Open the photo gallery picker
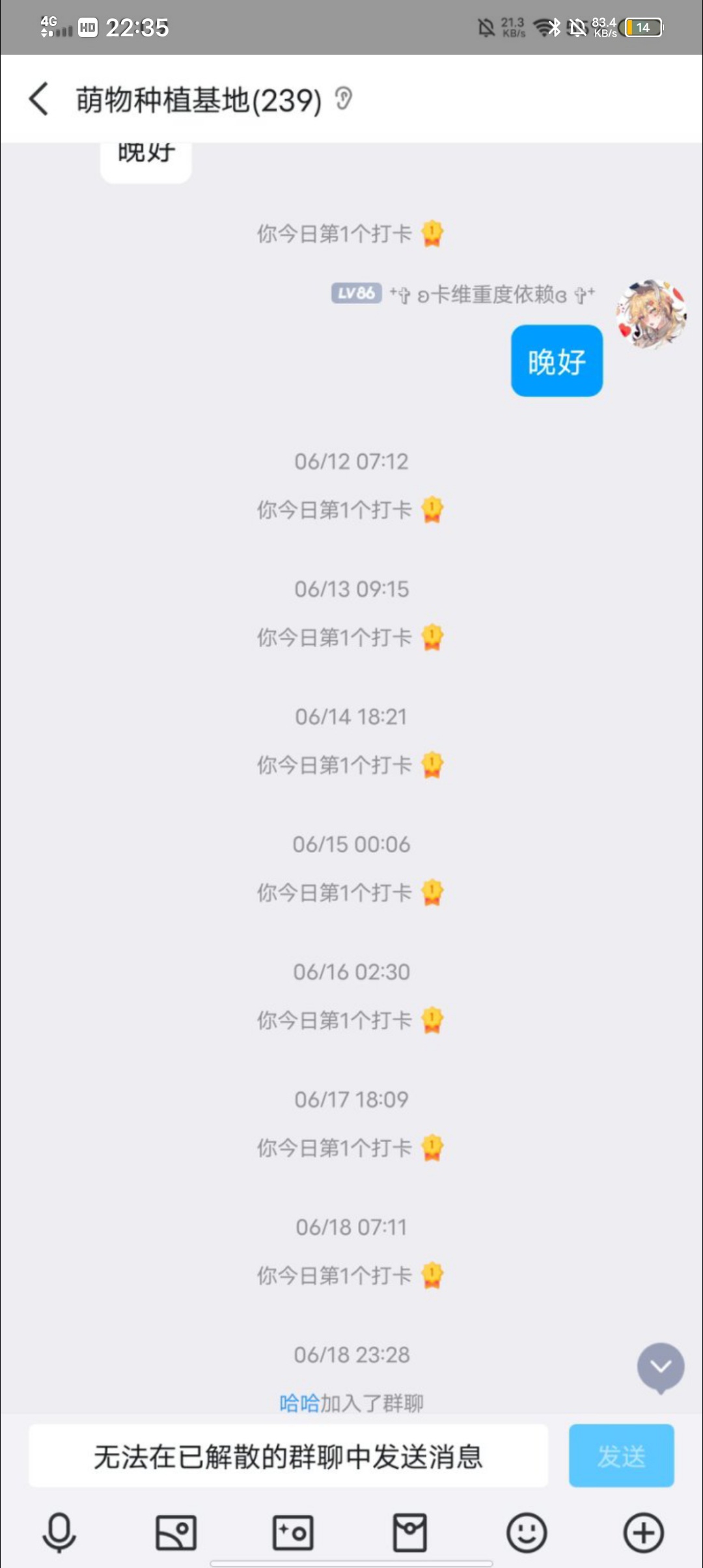Image resolution: width=703 pixels, height=1568 pixels. [x=176, y=1532]
